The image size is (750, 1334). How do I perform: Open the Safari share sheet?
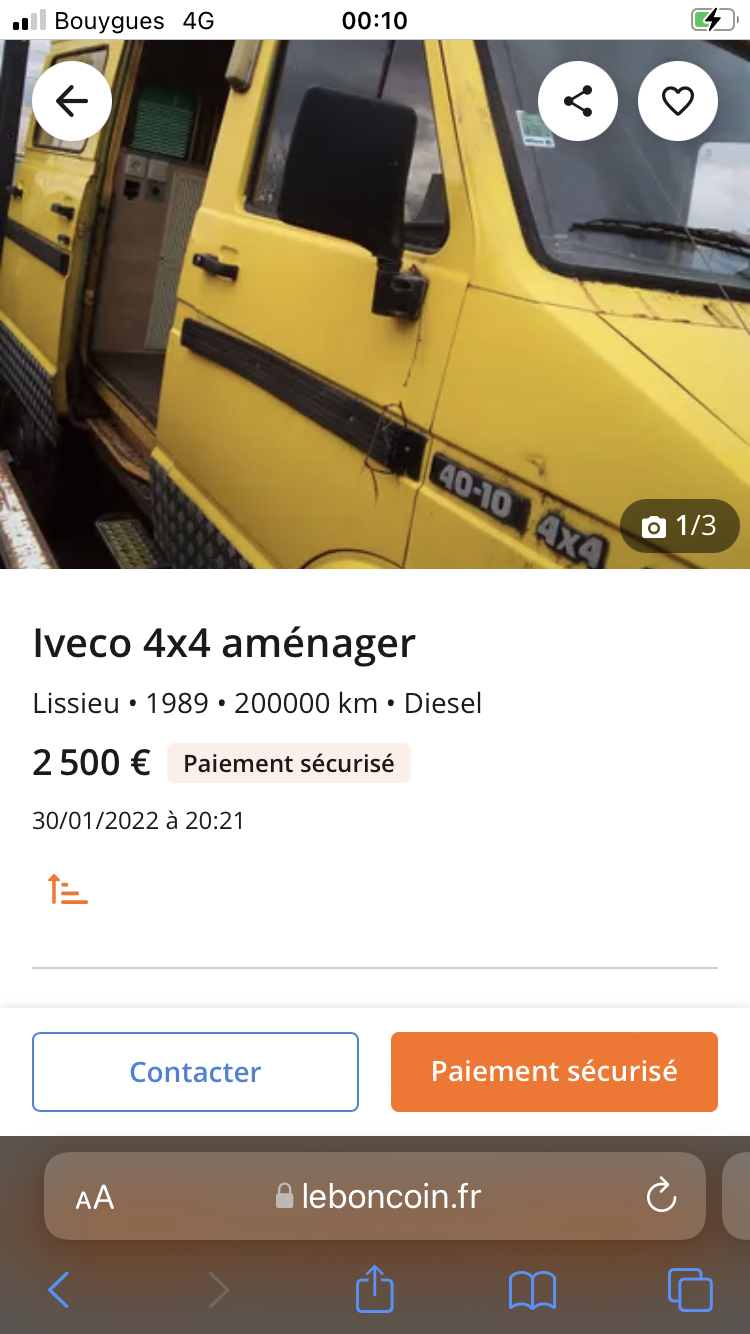[375, 1288]
